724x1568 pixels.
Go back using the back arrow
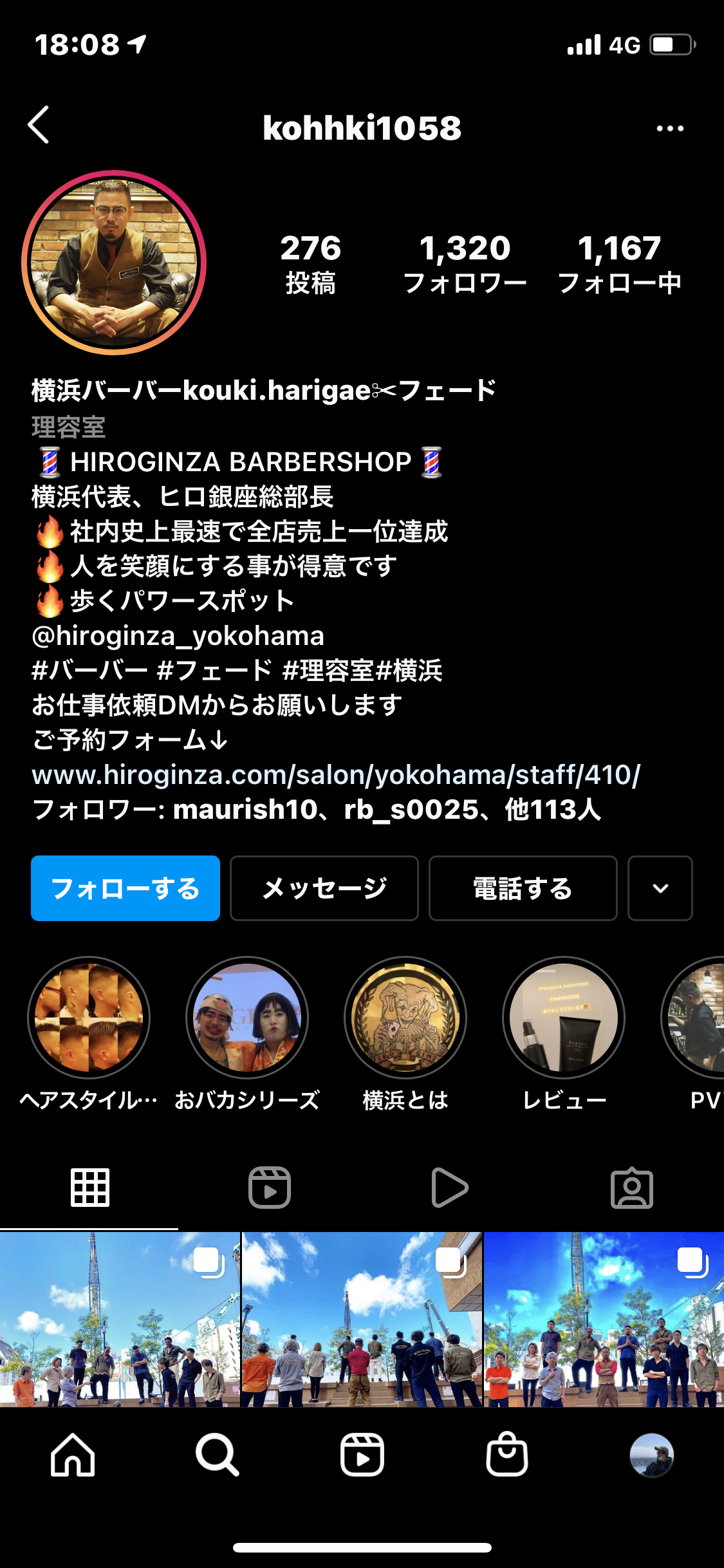click(39, 126)
